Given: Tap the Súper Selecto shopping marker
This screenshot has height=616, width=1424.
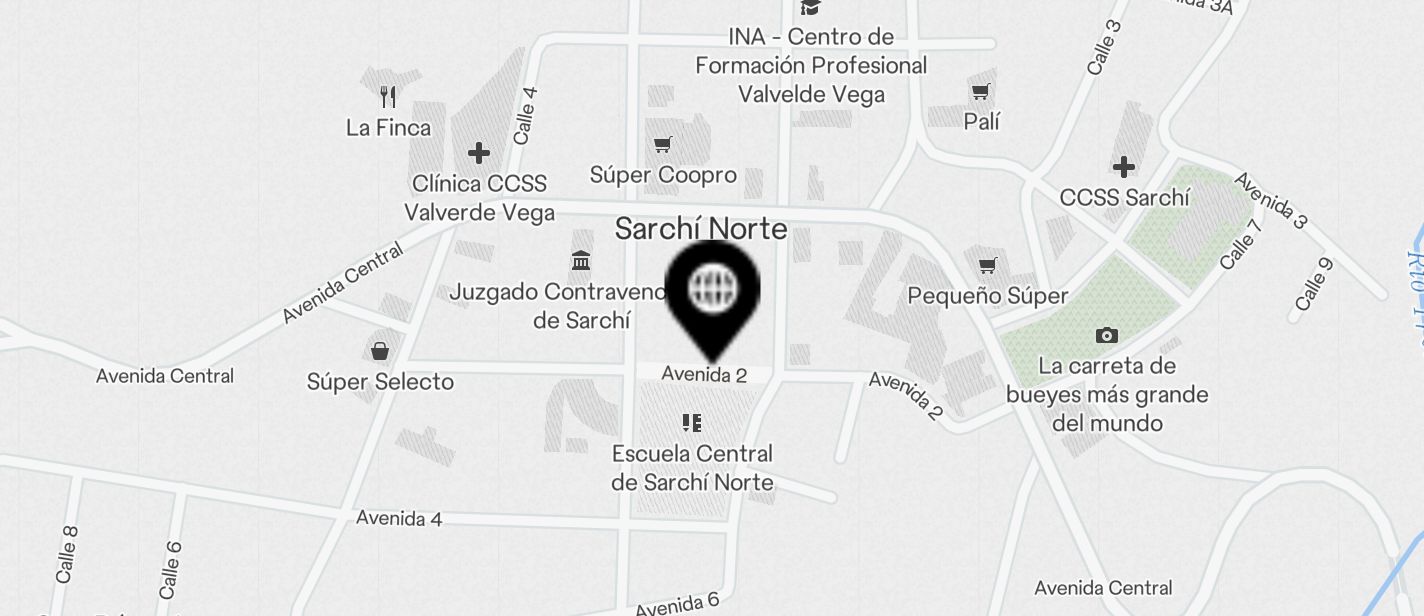Looking at the screenshot, I should 380,351.
